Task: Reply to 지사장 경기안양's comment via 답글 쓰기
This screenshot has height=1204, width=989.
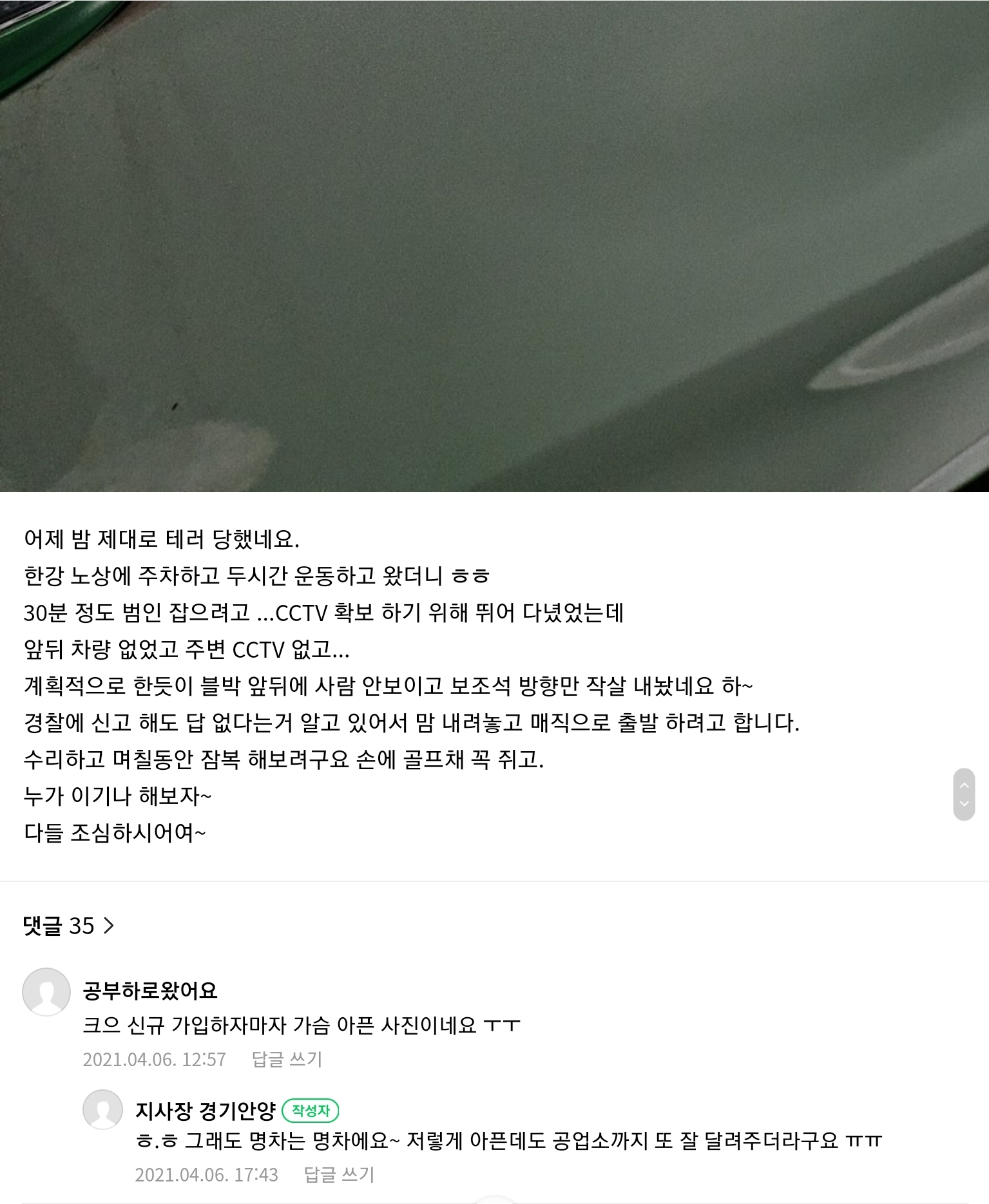Action: (x=339, y=1174)
